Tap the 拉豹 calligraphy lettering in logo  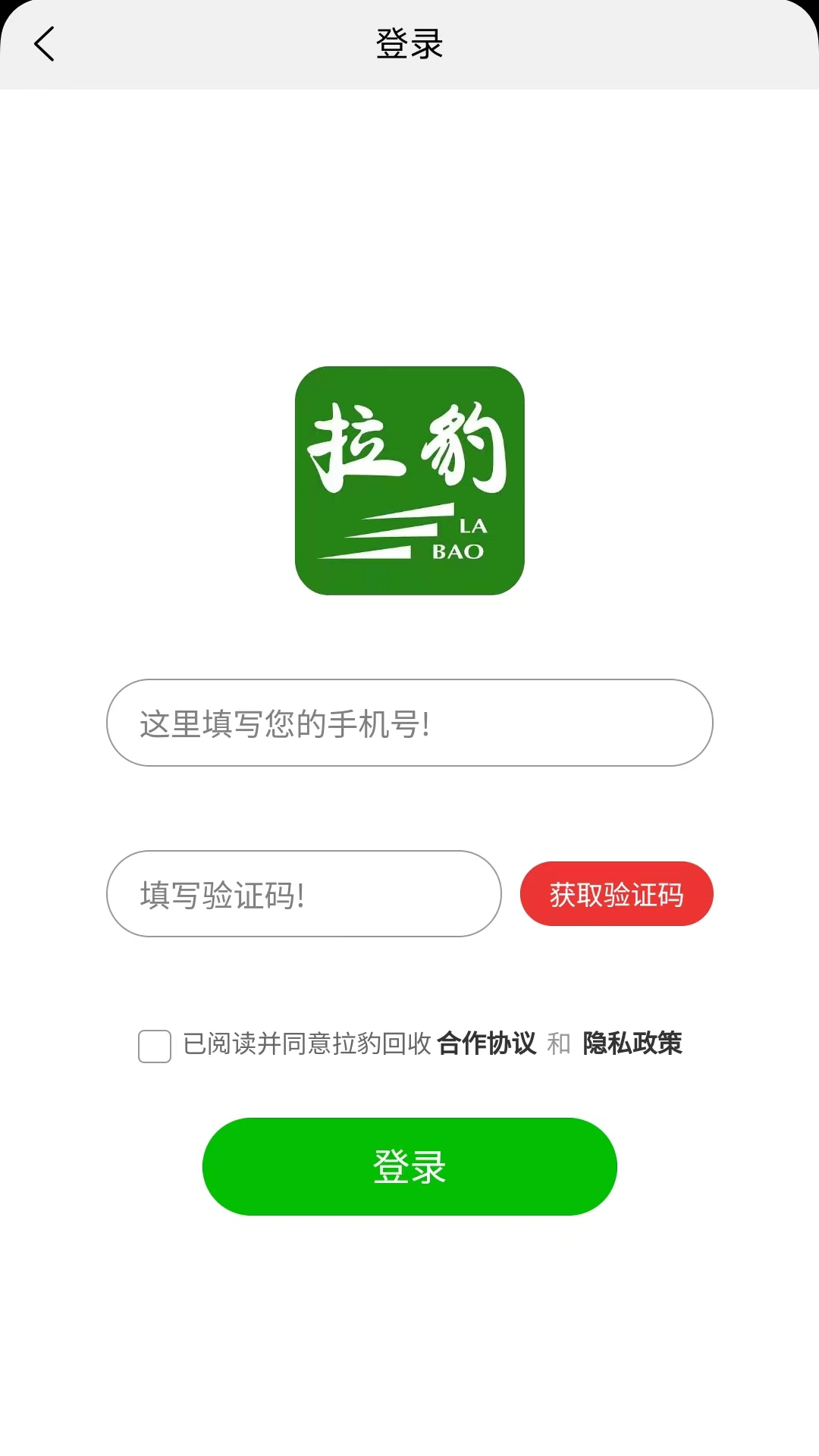click(x=409, y=447)
